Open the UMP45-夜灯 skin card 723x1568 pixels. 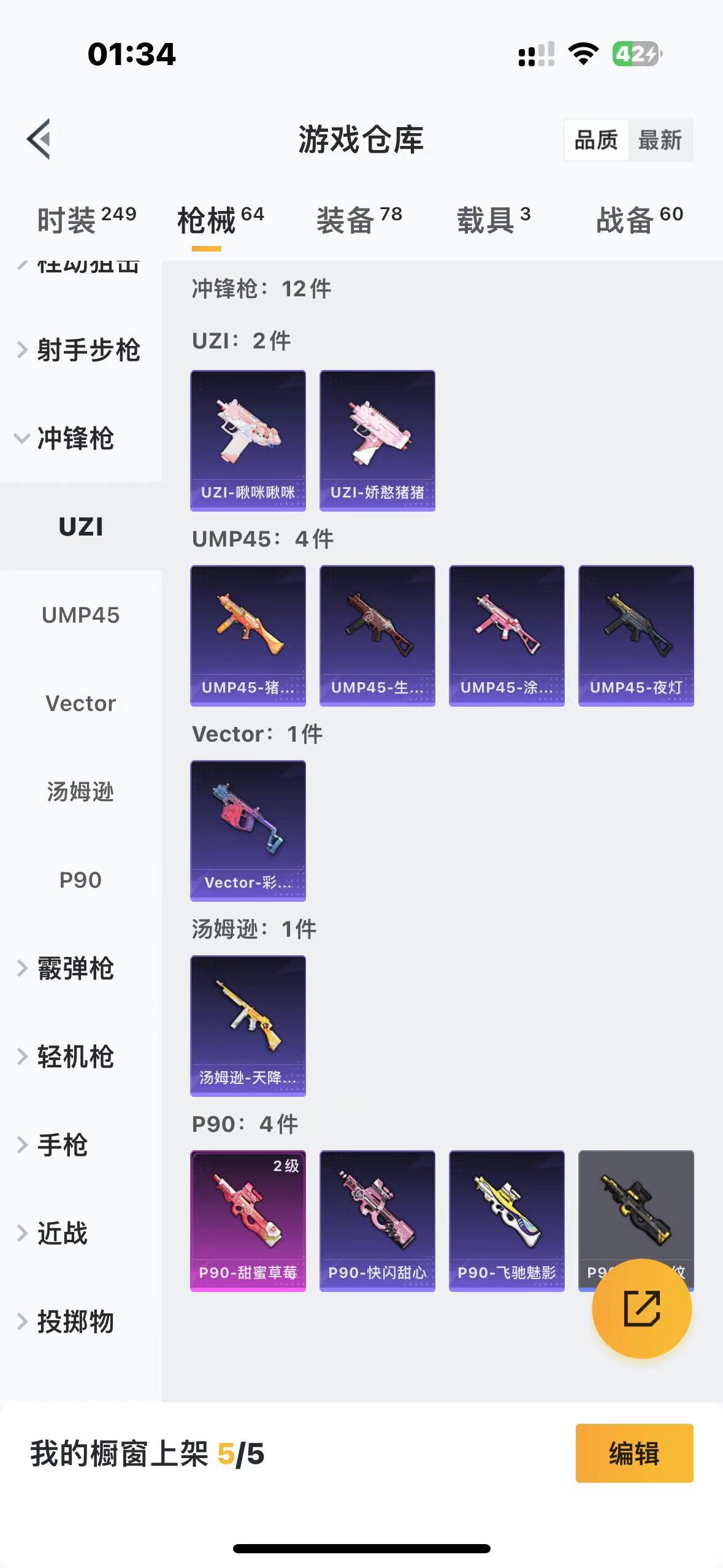point(636,635)
